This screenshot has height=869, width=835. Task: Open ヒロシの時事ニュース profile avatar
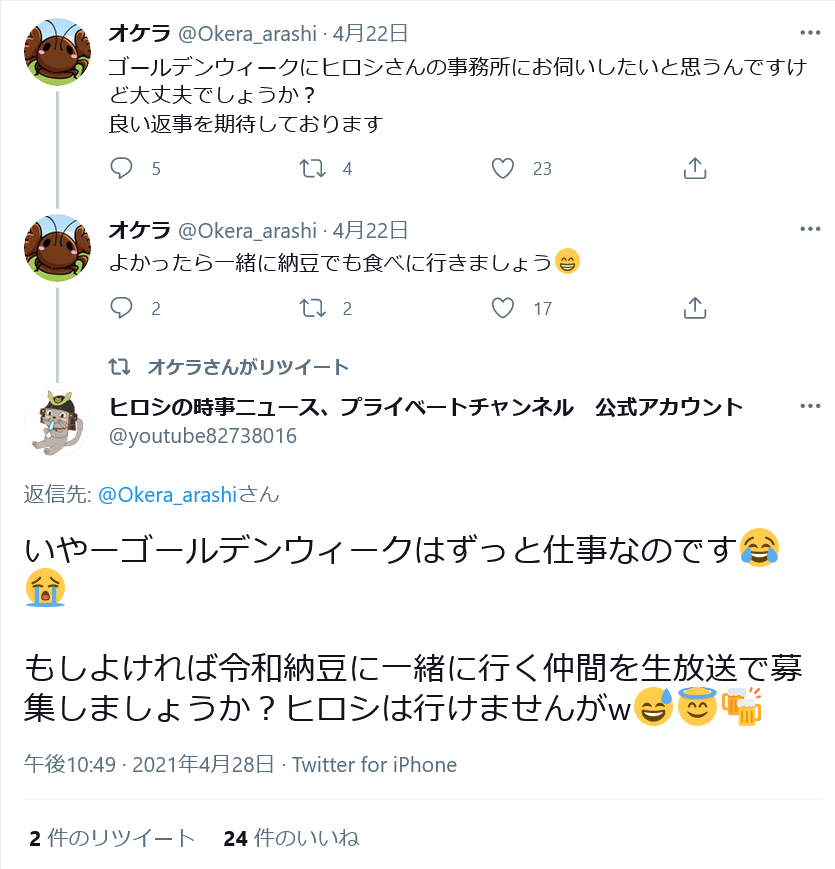coord(53,422)
